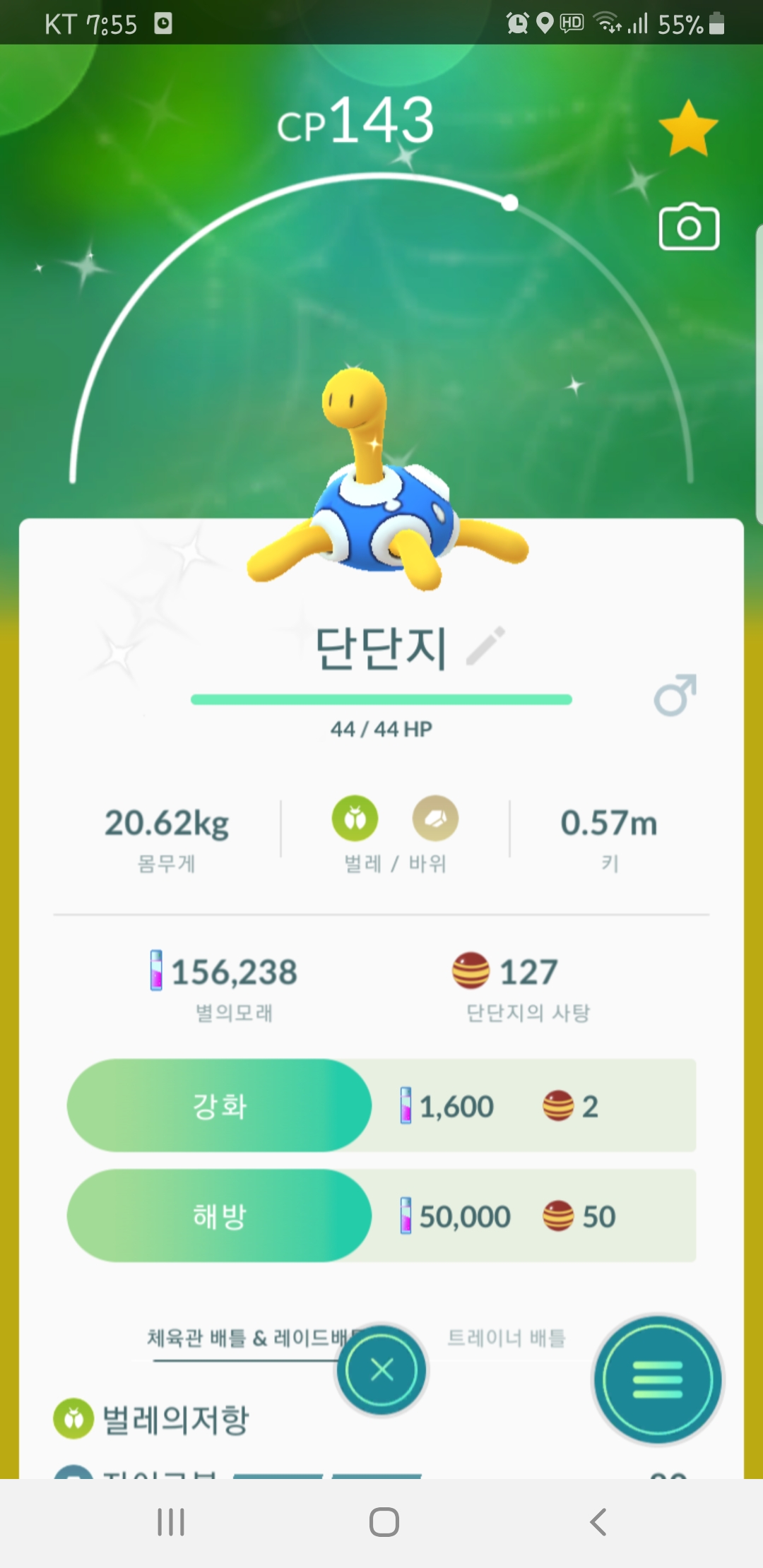This screenshot has width=763, height=1568.
Task: Toggle the favorite star
Action: [x=688, y=128]
